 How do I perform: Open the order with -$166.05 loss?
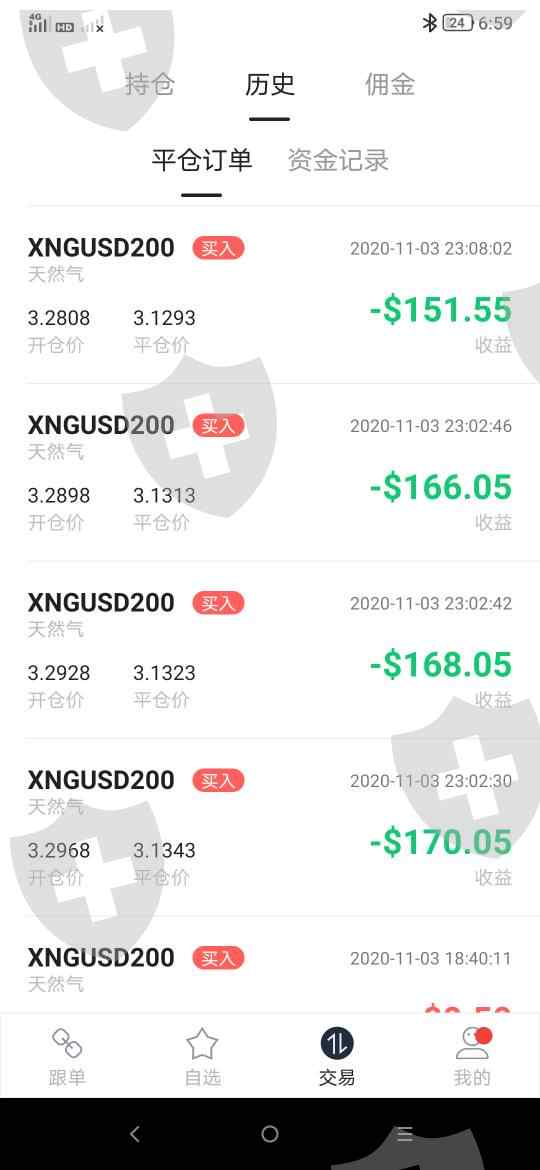[x=270, y=472]
